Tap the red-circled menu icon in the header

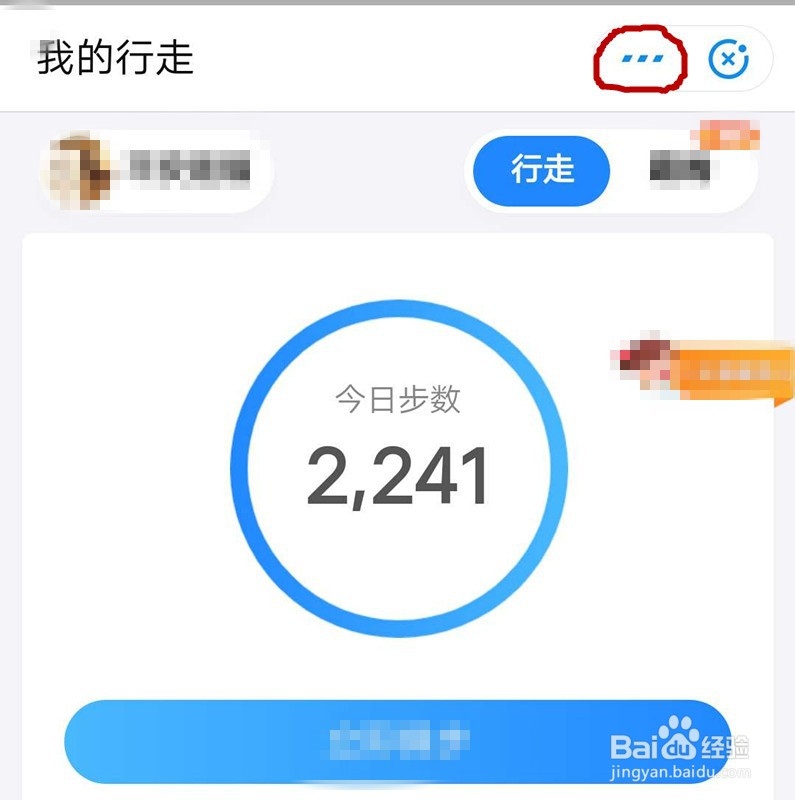click(x=643, y=60)
